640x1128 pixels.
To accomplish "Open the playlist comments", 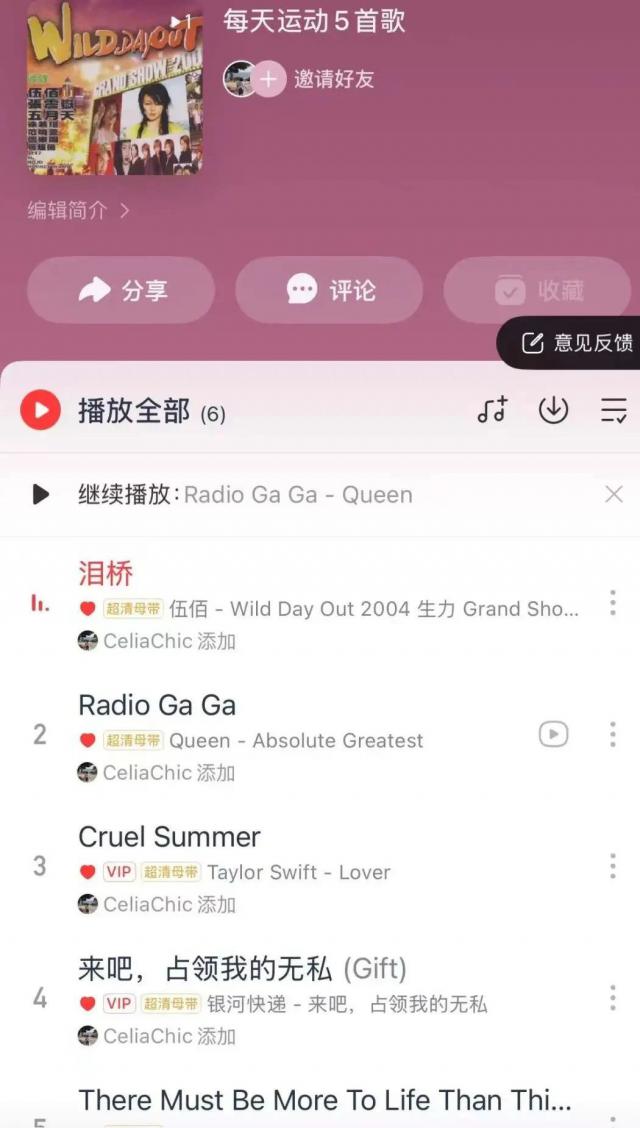I will pyautogui.click(x=329, y=290).
